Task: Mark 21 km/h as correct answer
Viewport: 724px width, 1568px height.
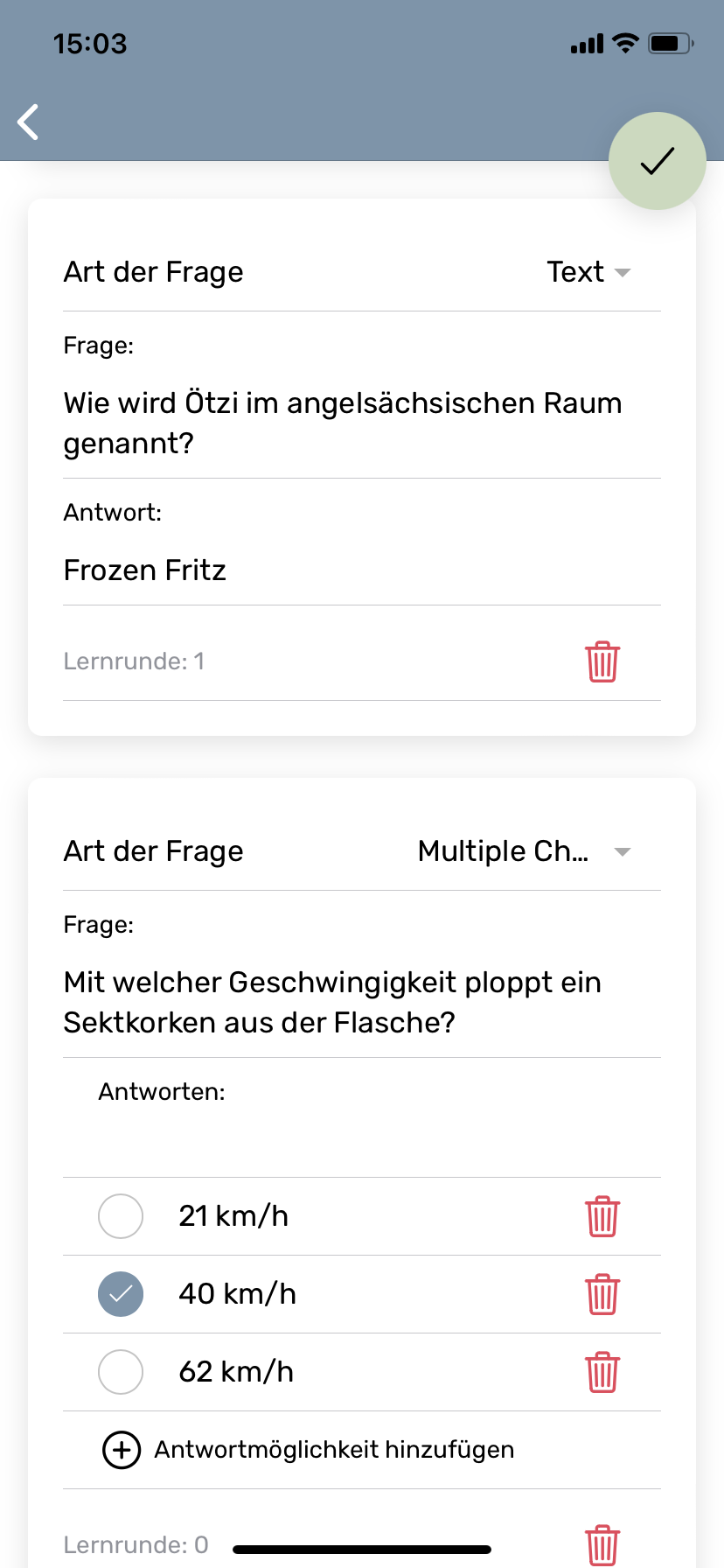Action: 121,1216
